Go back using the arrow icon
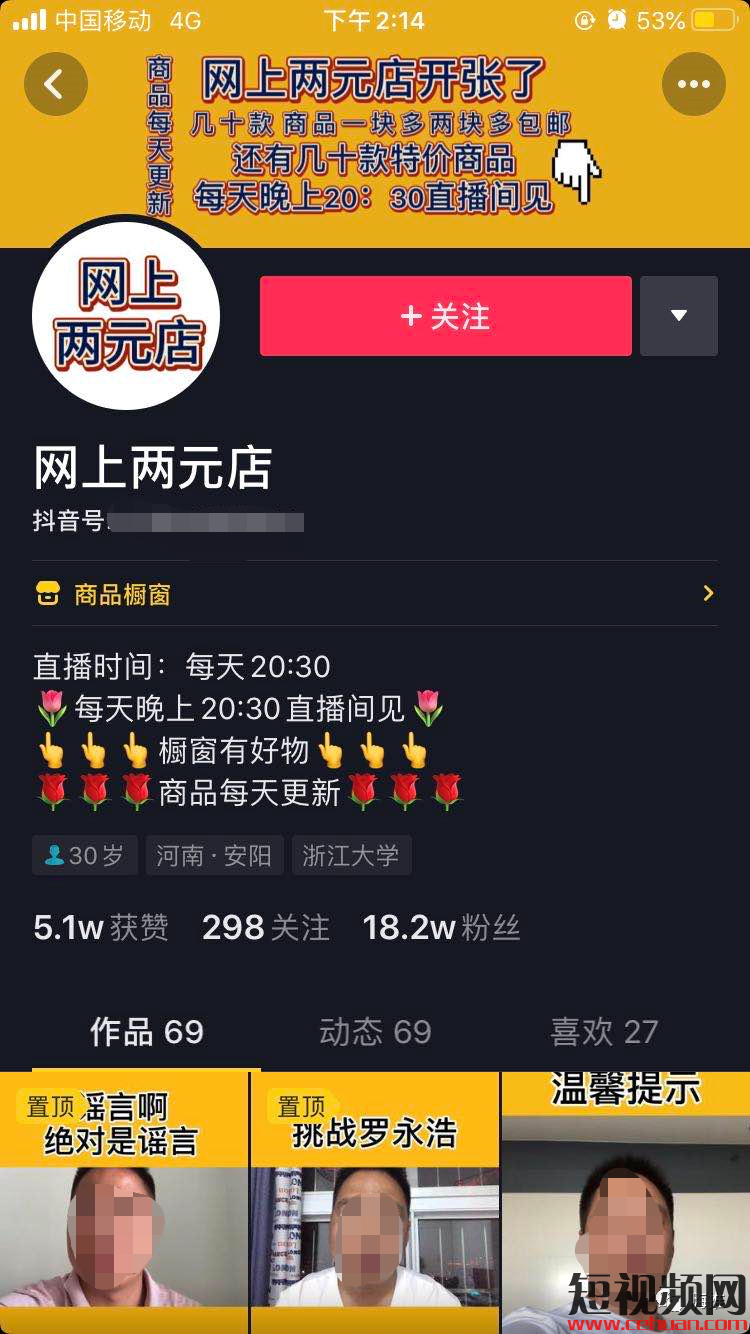 click(55, 84)
